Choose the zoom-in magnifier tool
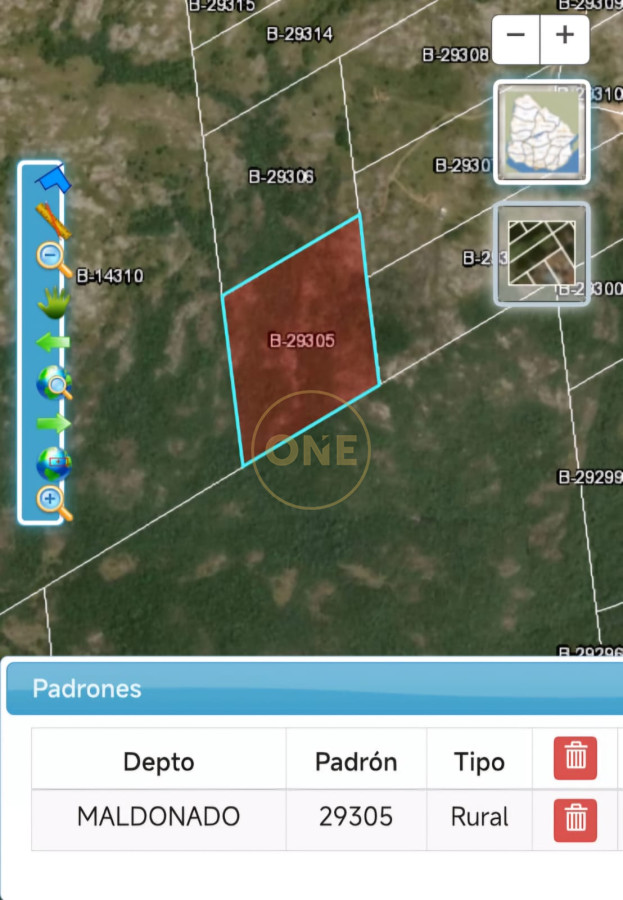Viewport: 623px width, 900px height. pyautogui.click(x=53, y=503)
